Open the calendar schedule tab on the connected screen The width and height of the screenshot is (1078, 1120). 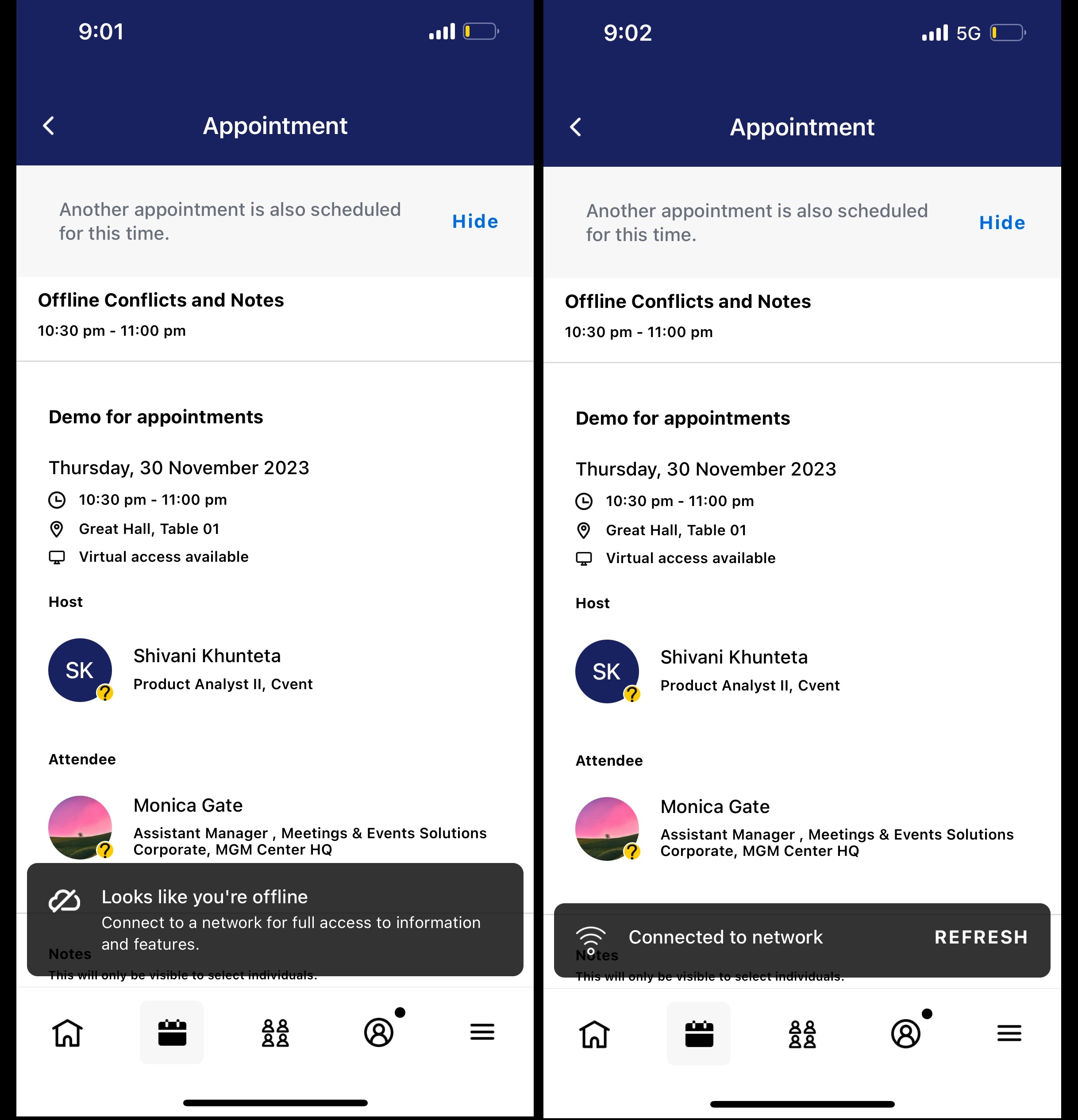point(698,1034)
